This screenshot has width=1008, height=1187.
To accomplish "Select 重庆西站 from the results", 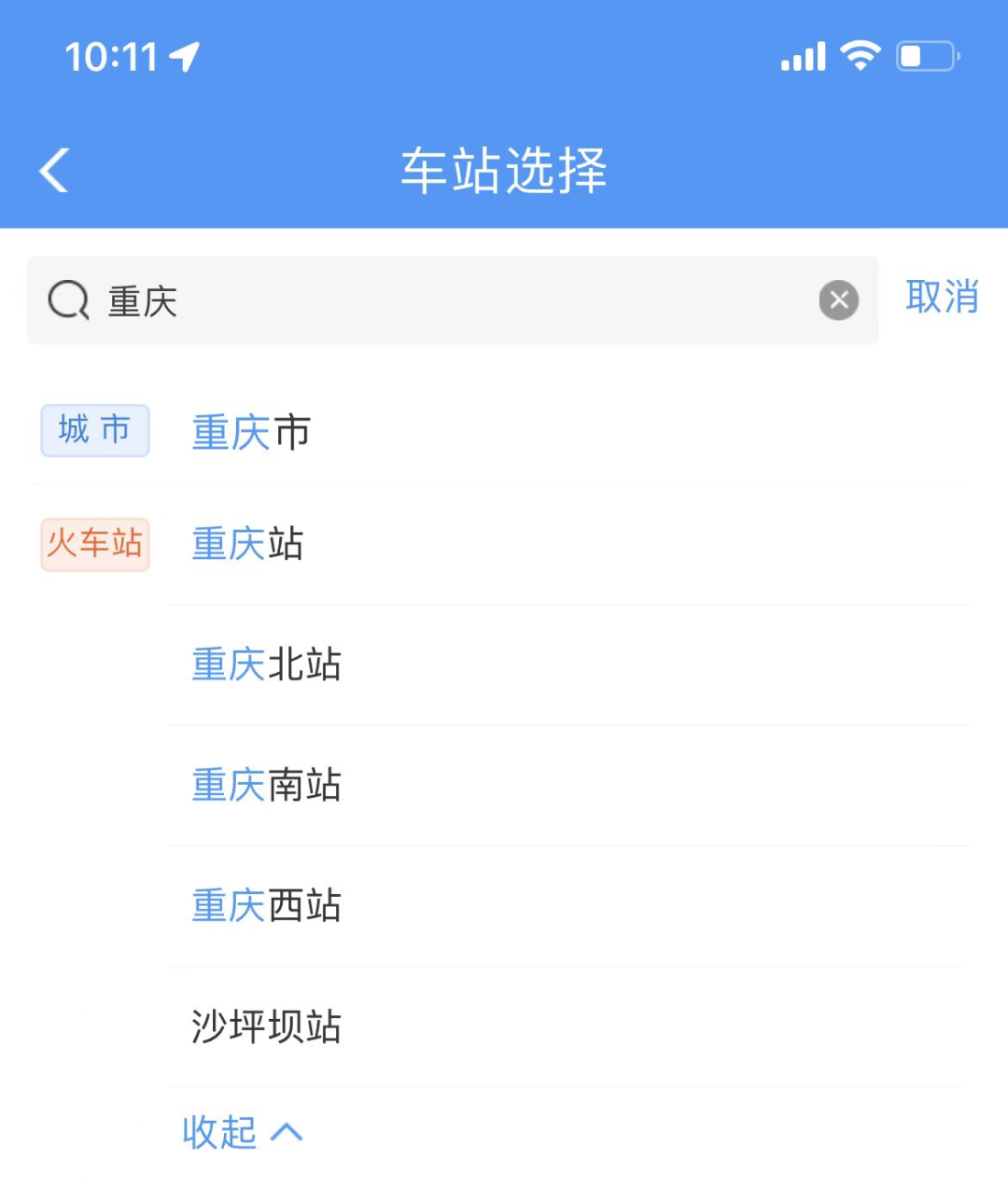I will 265,905.
